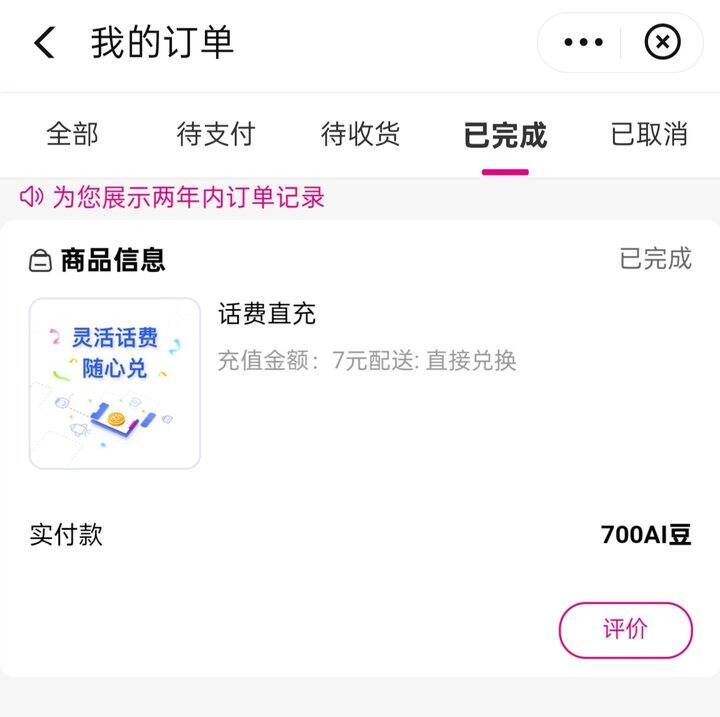Tap 评价 to review the order
720x717 pixels.
[x=625, y=629]
